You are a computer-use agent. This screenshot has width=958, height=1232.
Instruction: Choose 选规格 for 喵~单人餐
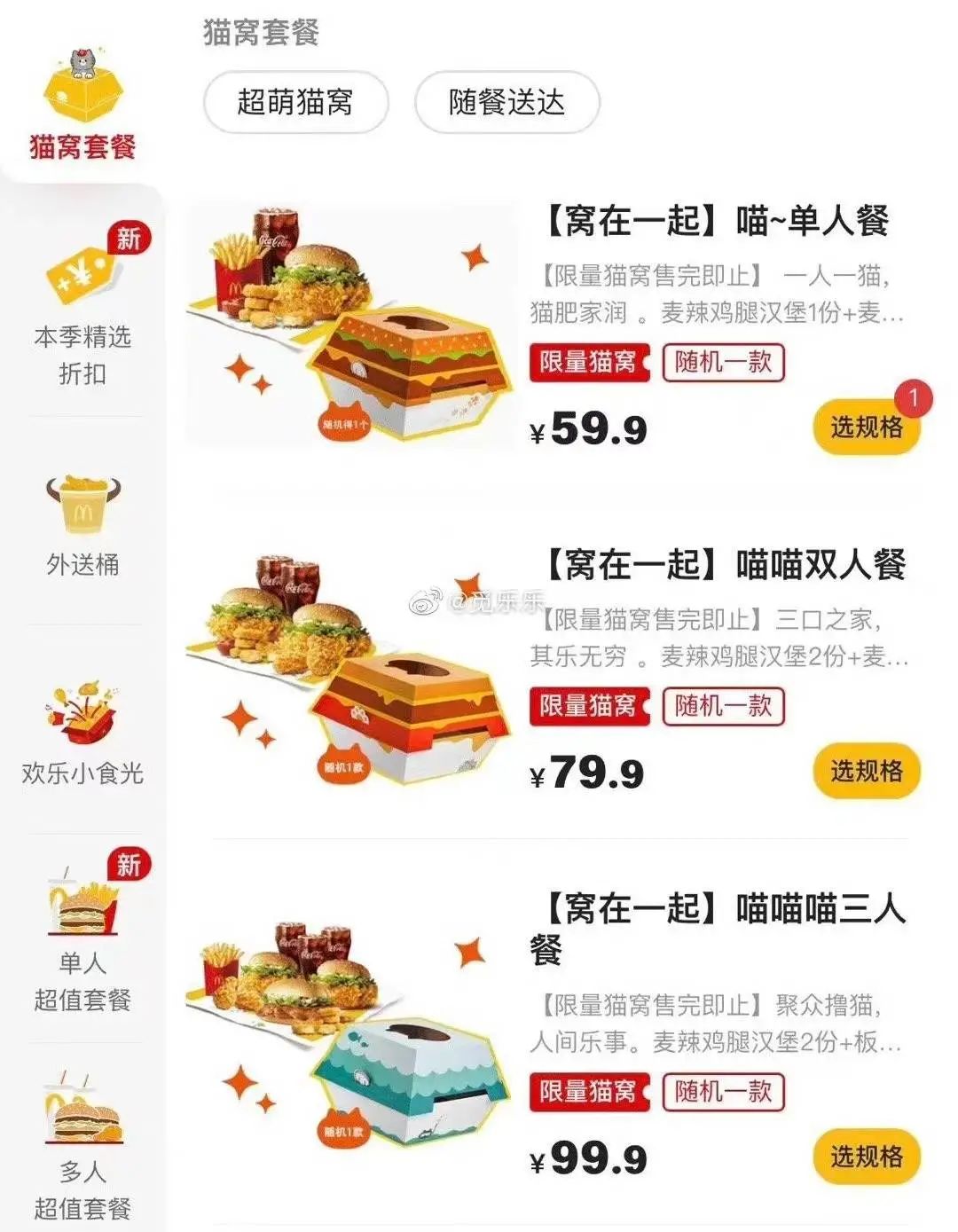pos(866,428)
